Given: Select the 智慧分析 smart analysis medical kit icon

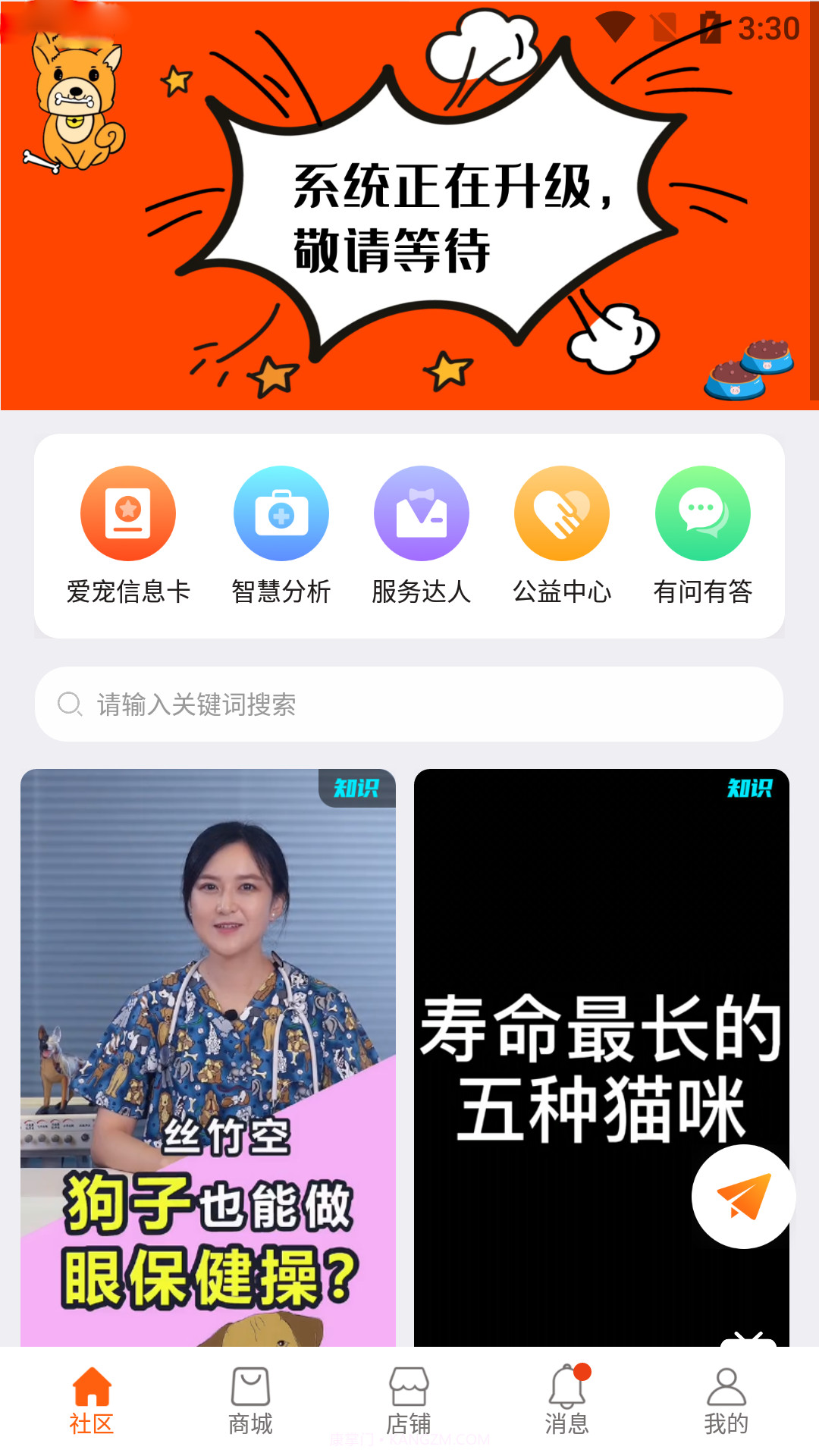Looking at the screenshot, I should [281, 513].
